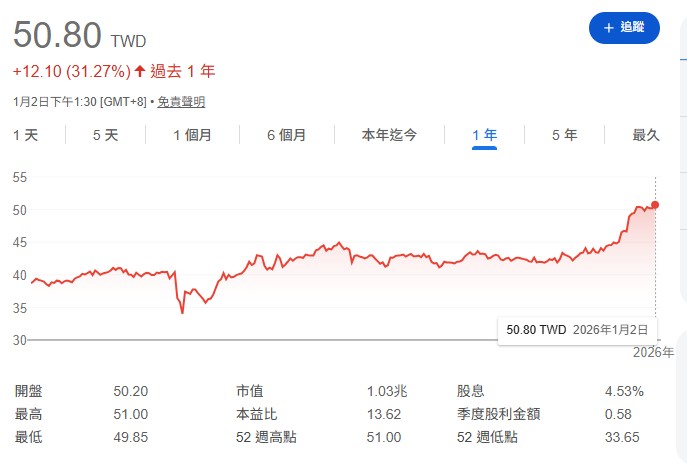Image resolution: width=687 pixels, height=465 pixels.
Task: Select the 本年迄今 range
Action: click(x=389, y=135)
